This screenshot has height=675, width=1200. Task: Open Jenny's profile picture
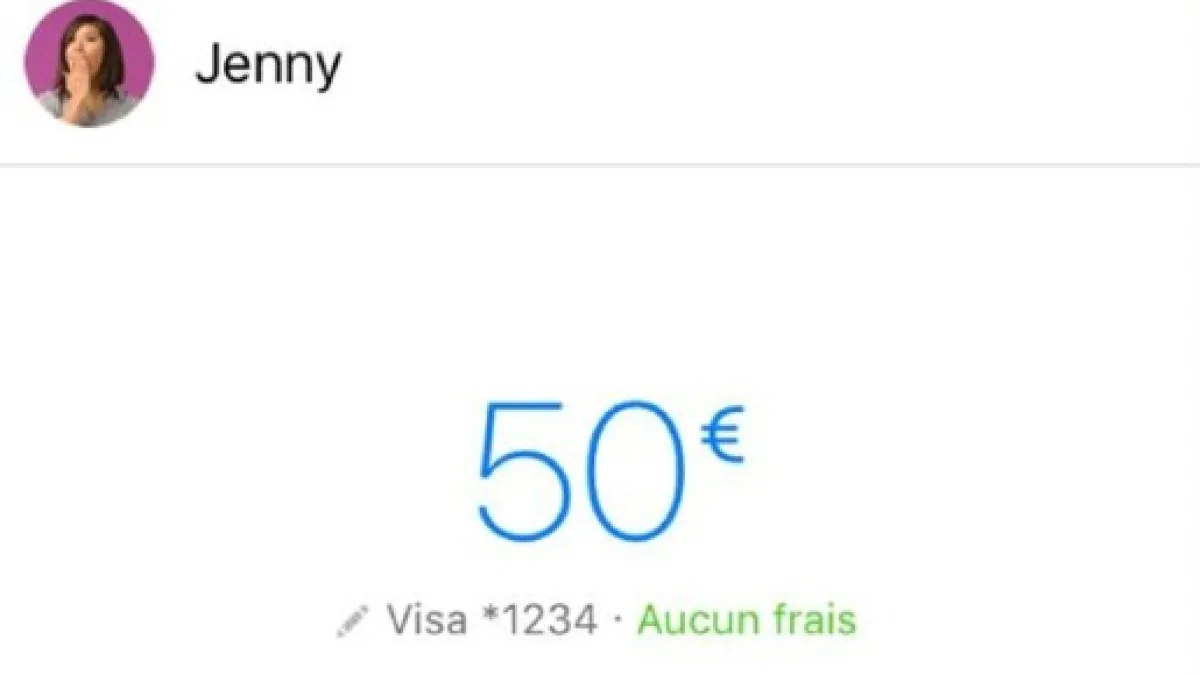90,64
